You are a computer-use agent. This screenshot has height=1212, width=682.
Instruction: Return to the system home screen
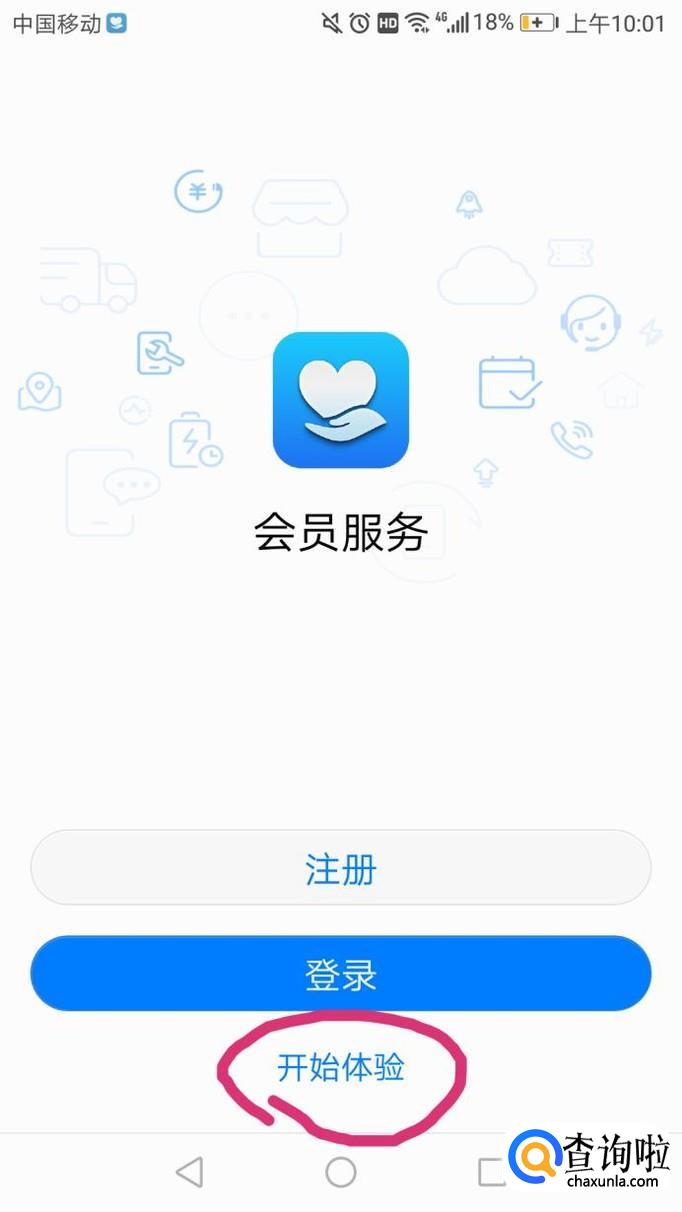tap(341, 1172)
